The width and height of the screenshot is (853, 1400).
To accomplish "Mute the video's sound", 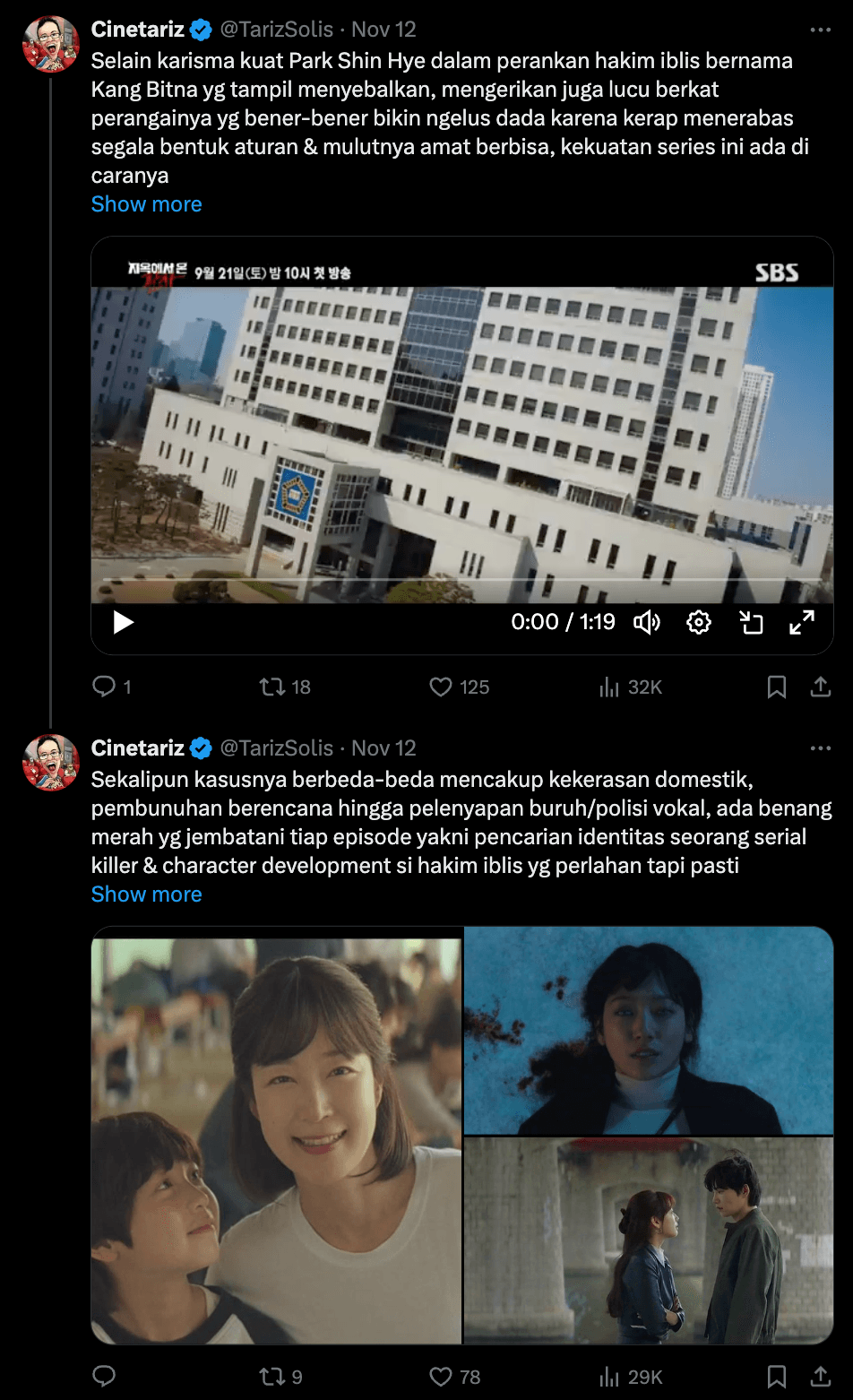I will (647, 622).
